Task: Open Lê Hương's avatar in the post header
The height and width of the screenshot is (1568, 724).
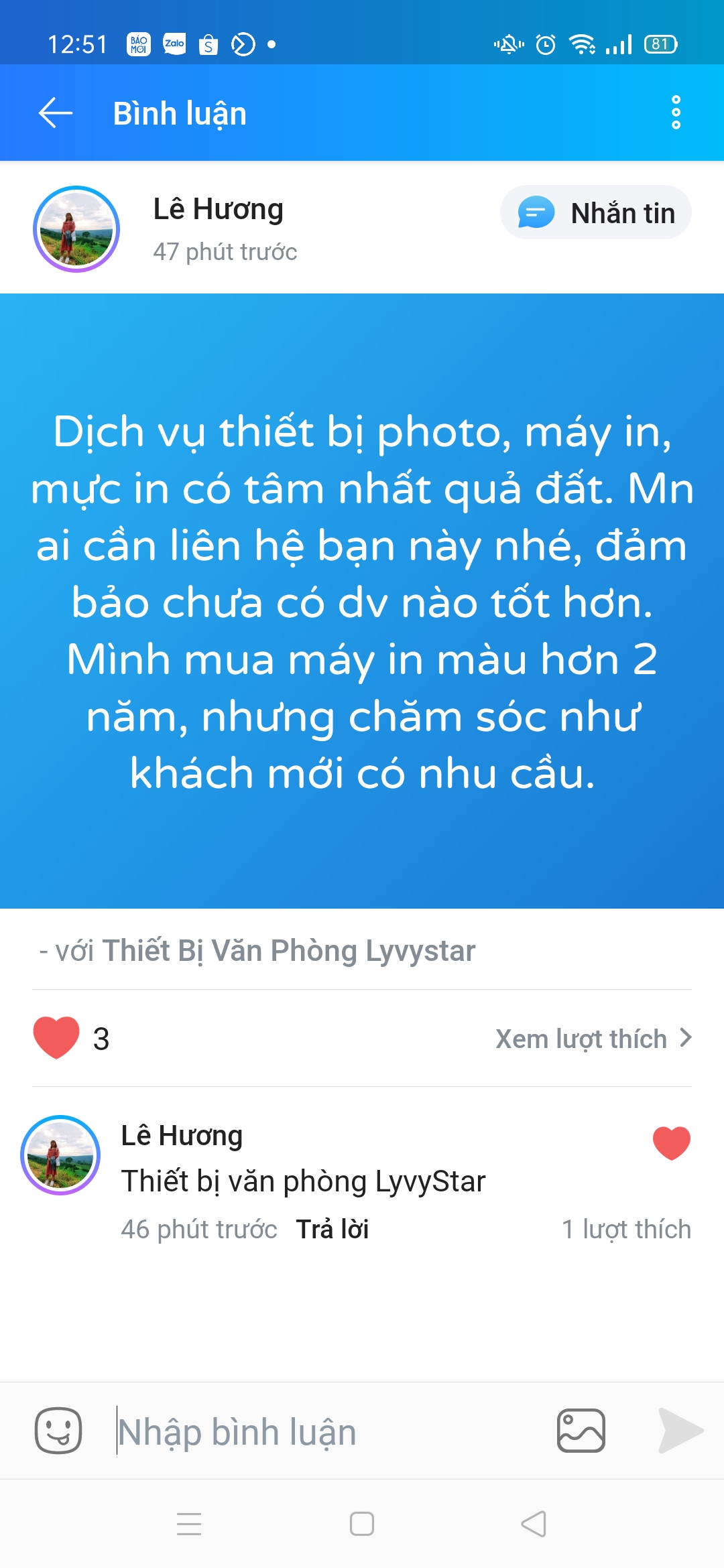Action: tap(76, 229)
